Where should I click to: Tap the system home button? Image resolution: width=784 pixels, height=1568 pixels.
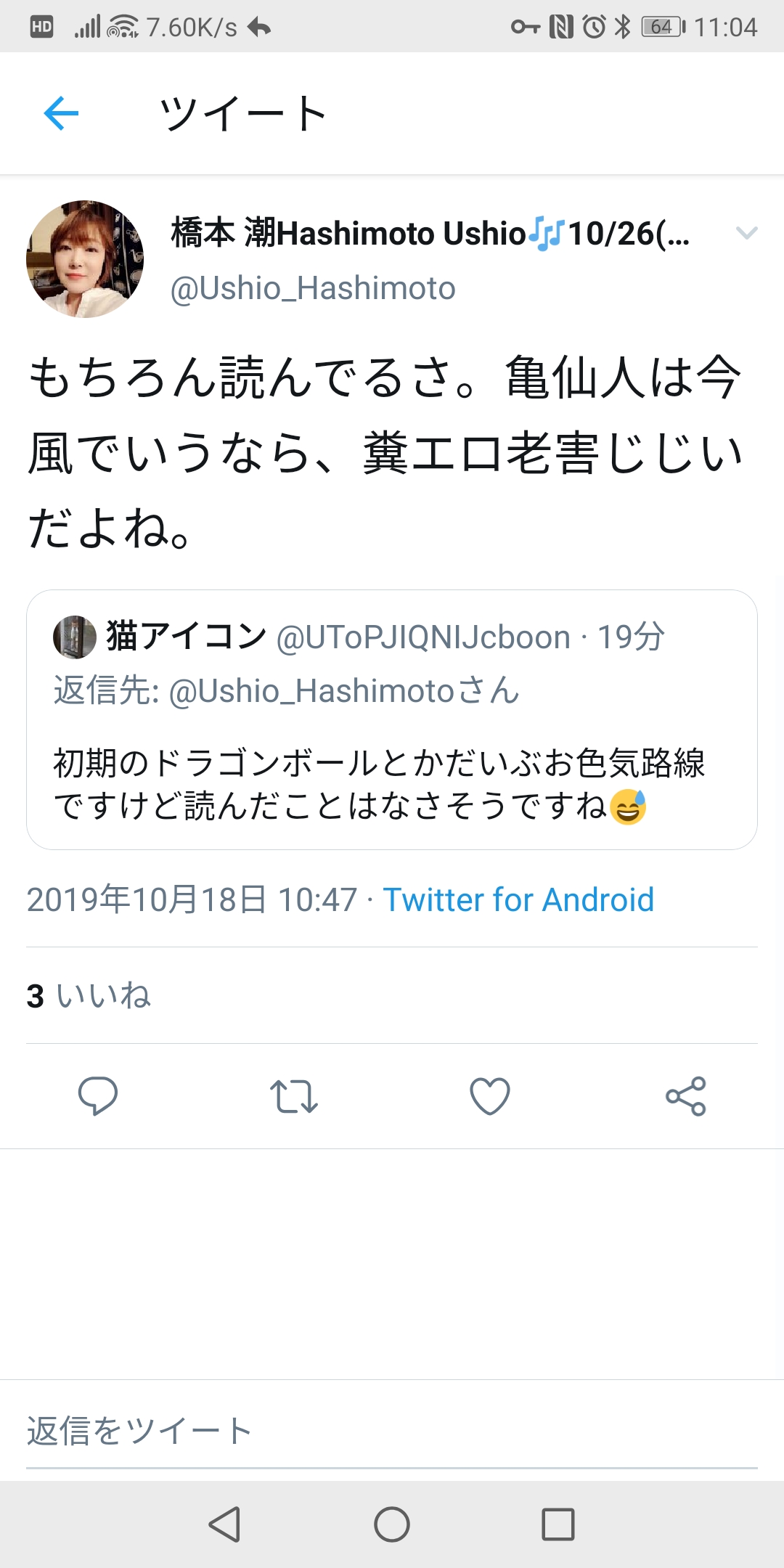[392, 1524]
